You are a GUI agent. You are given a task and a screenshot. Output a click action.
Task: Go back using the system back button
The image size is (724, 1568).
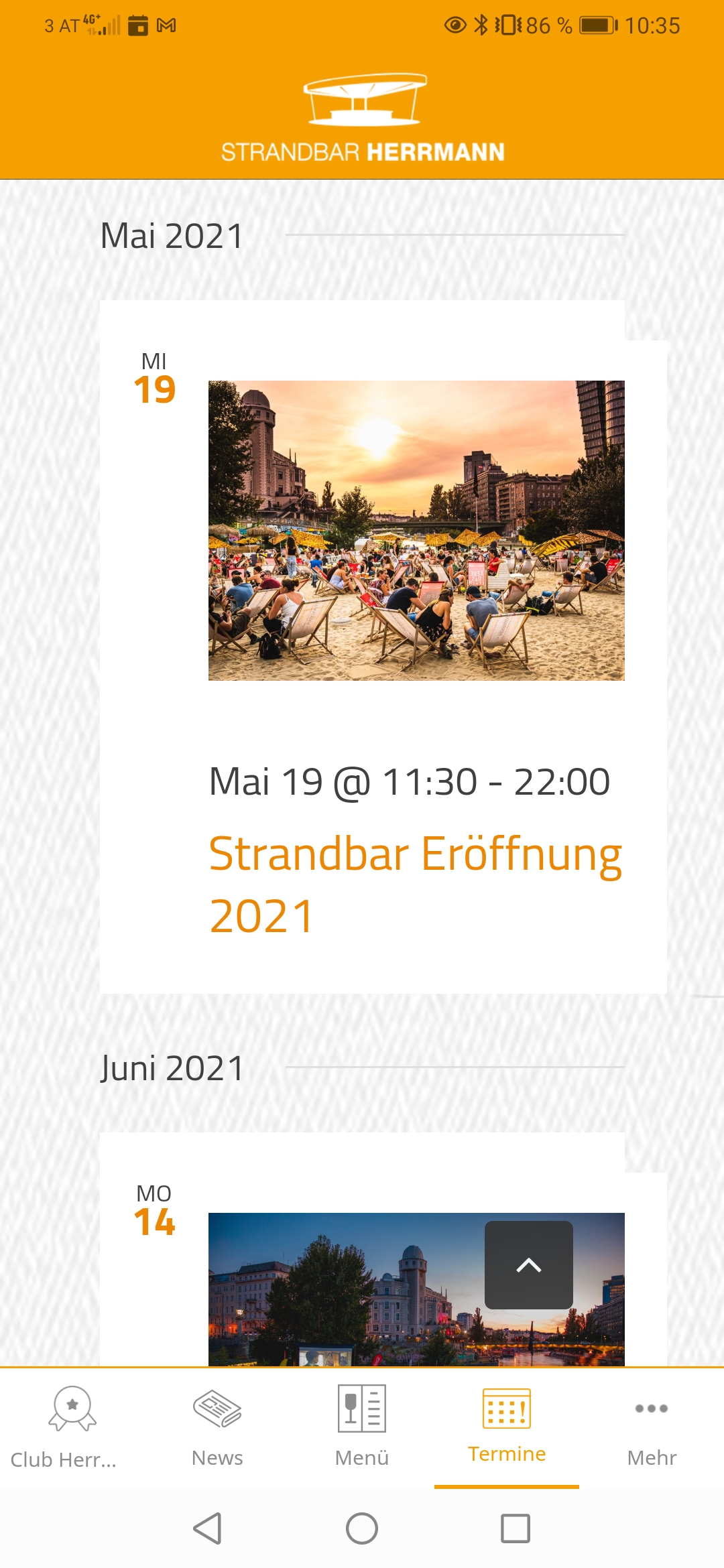[x=208, y=1528]
